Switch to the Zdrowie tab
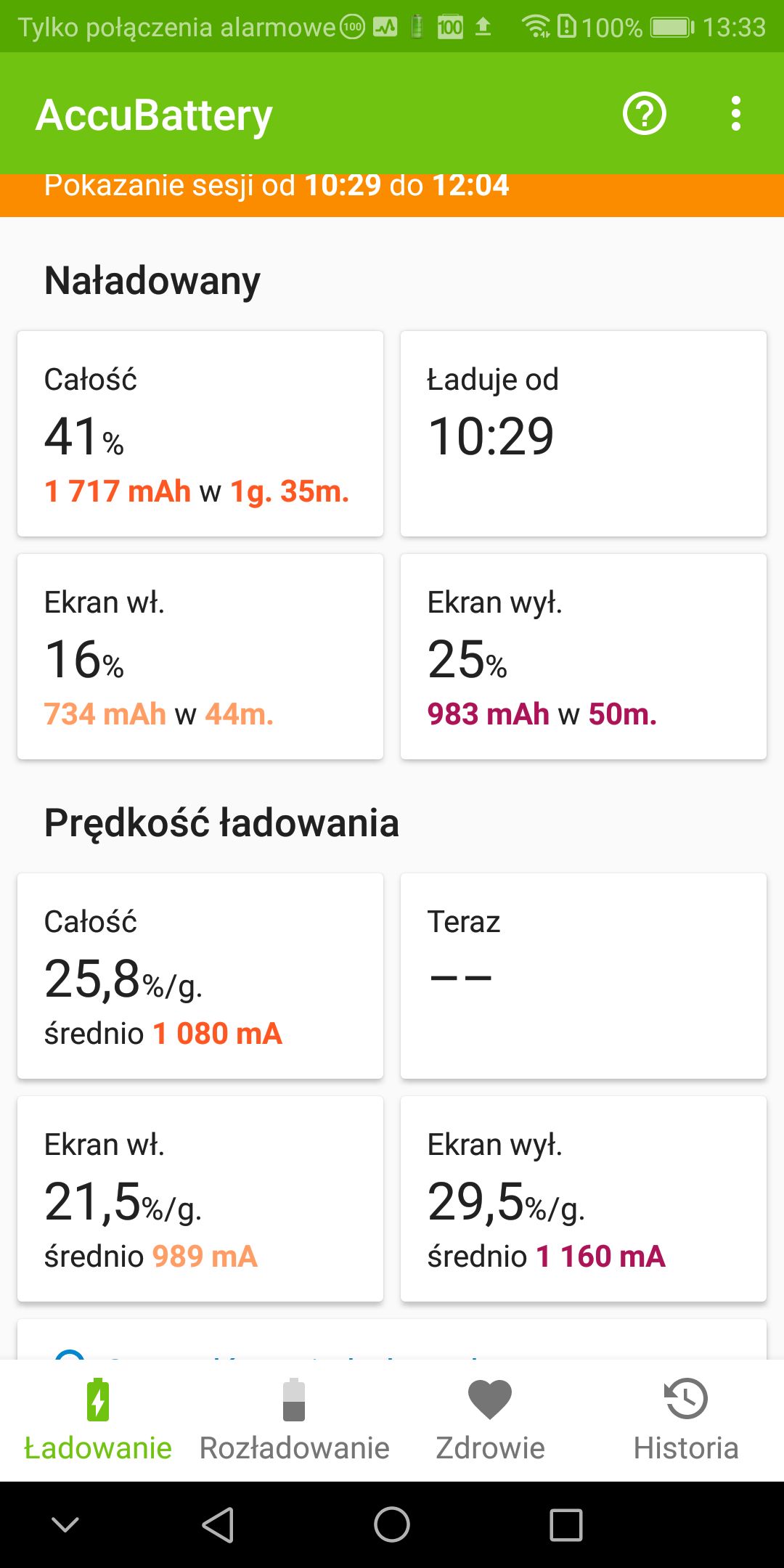Image resolution: width=784 pixels, height=1568 pixels. click(x=490, y=1420)
